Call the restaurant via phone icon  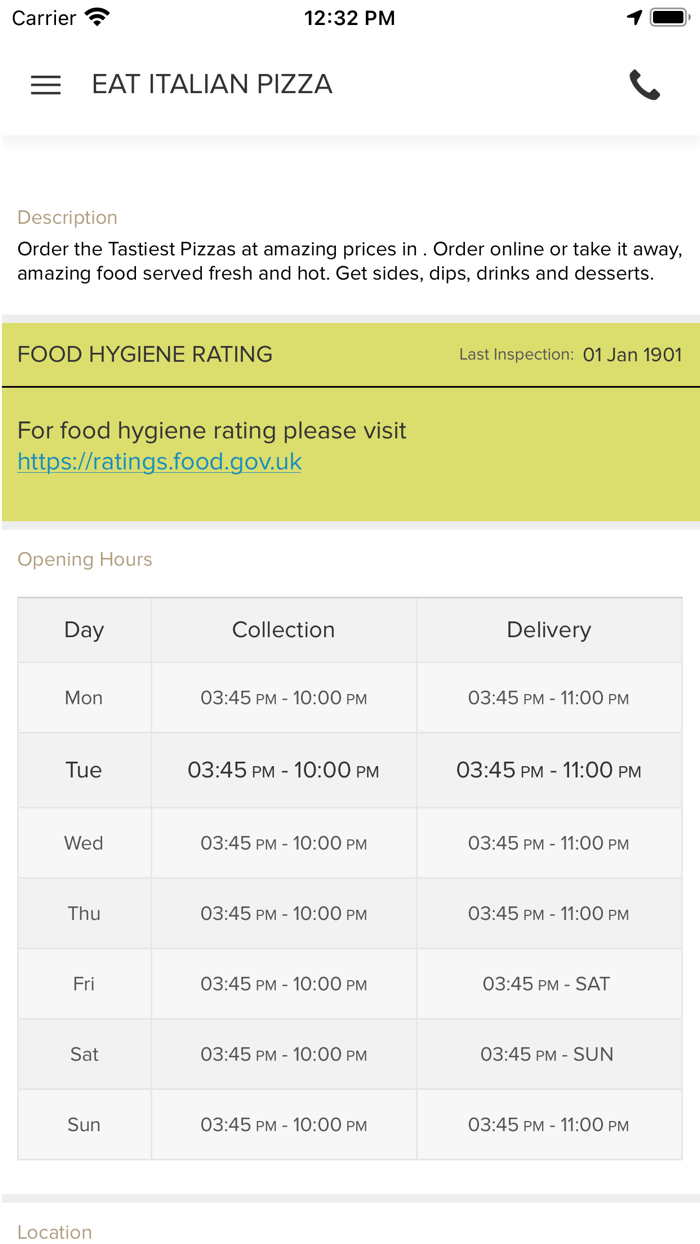(x=645, y=85)
